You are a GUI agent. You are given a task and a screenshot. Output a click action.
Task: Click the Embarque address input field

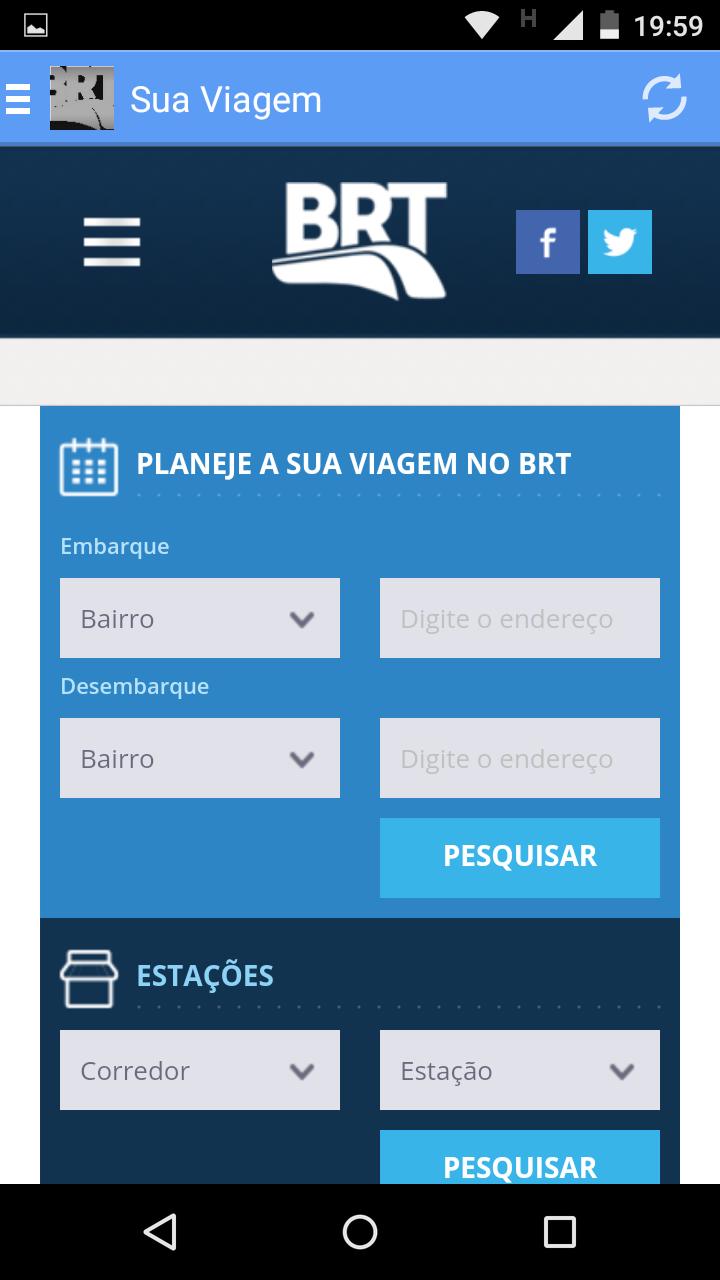click(x=519, y=618)
